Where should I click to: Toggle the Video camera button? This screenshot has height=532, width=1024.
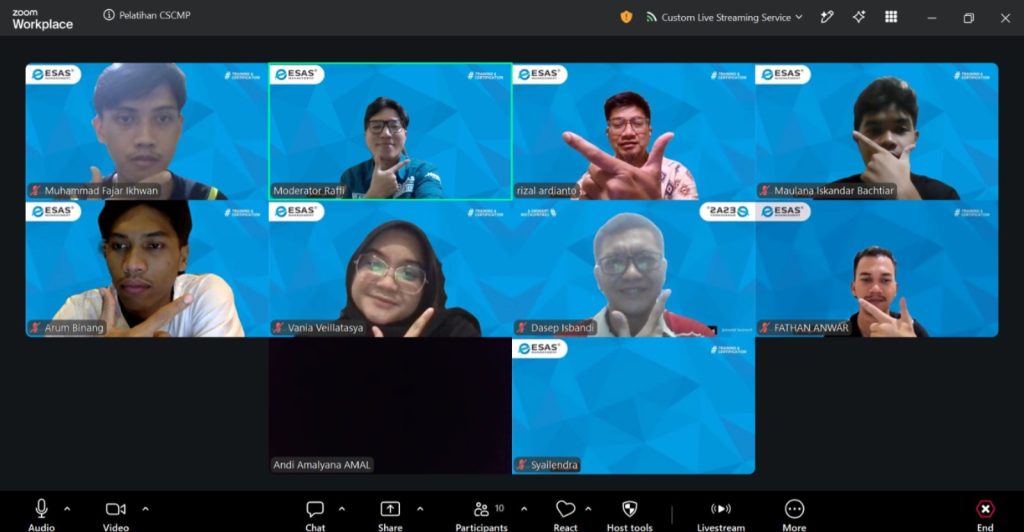(x=116, y=514)
